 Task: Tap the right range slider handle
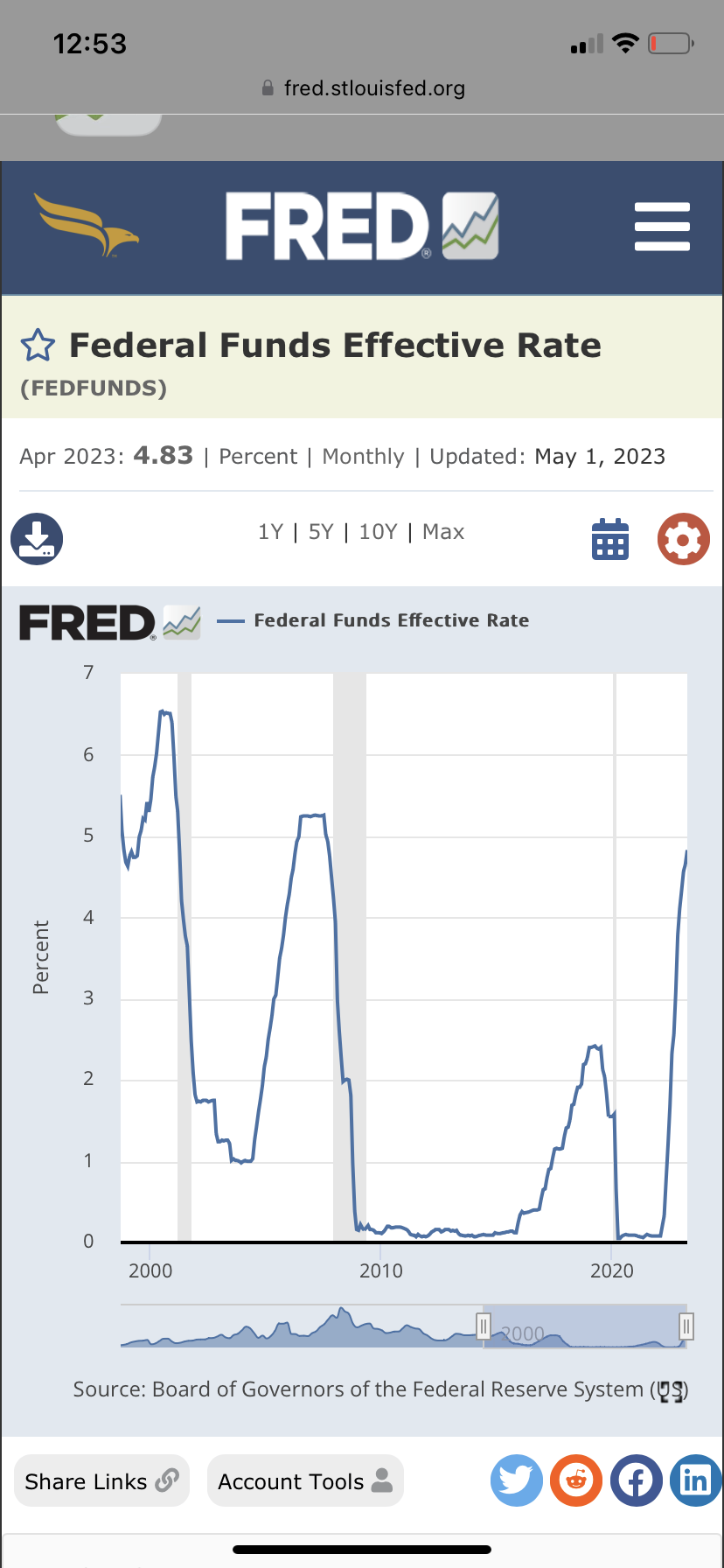click(x=686, y=1326)
